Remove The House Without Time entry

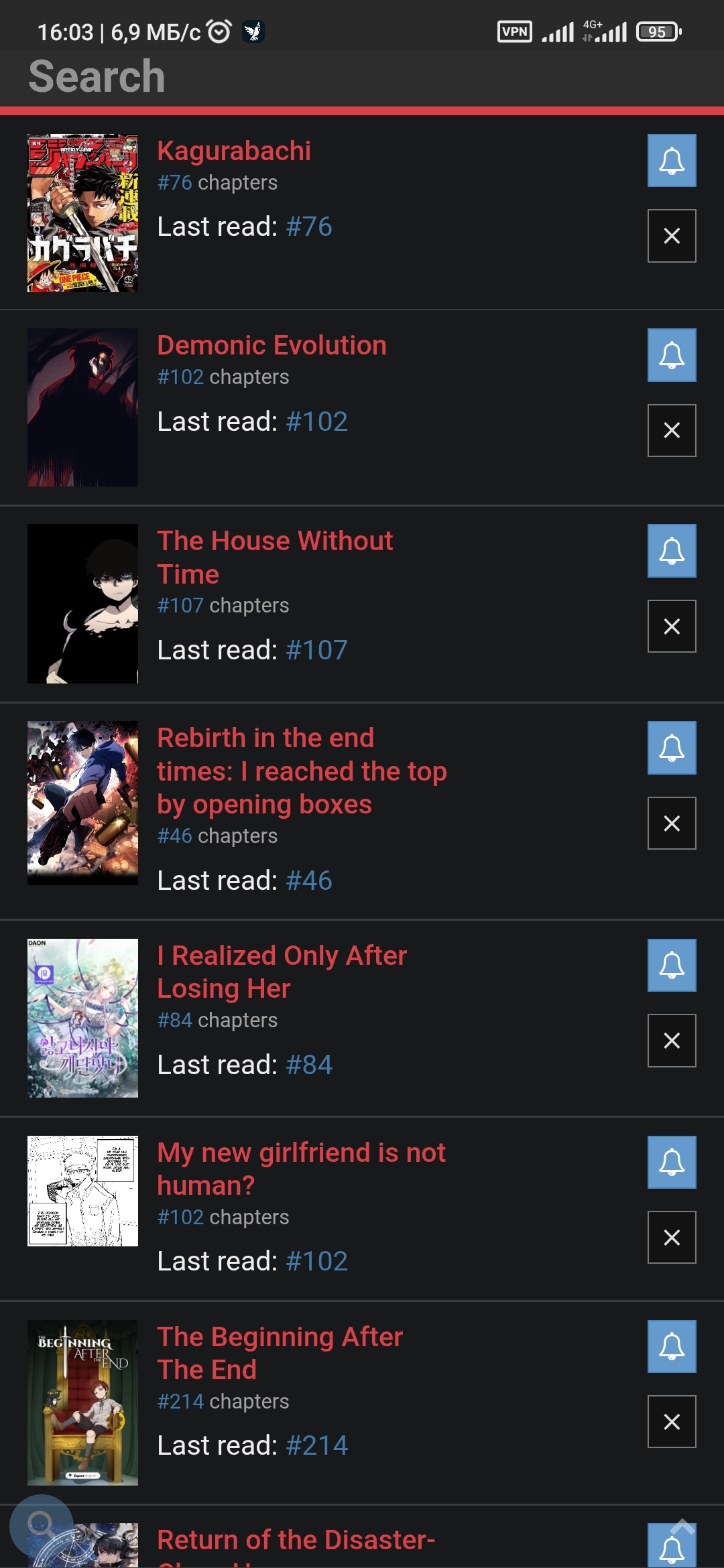pos(671,626)
